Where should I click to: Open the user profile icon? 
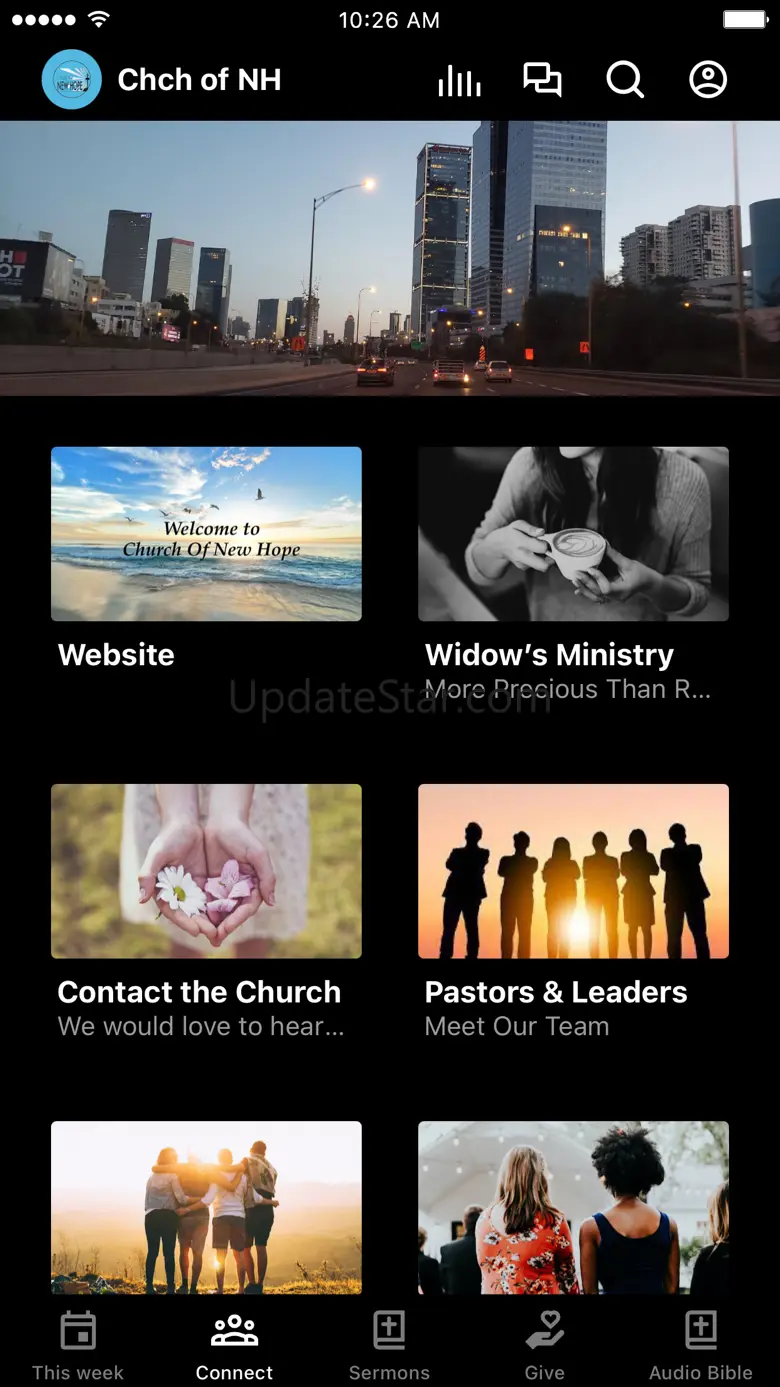click(x=708, y=80)
